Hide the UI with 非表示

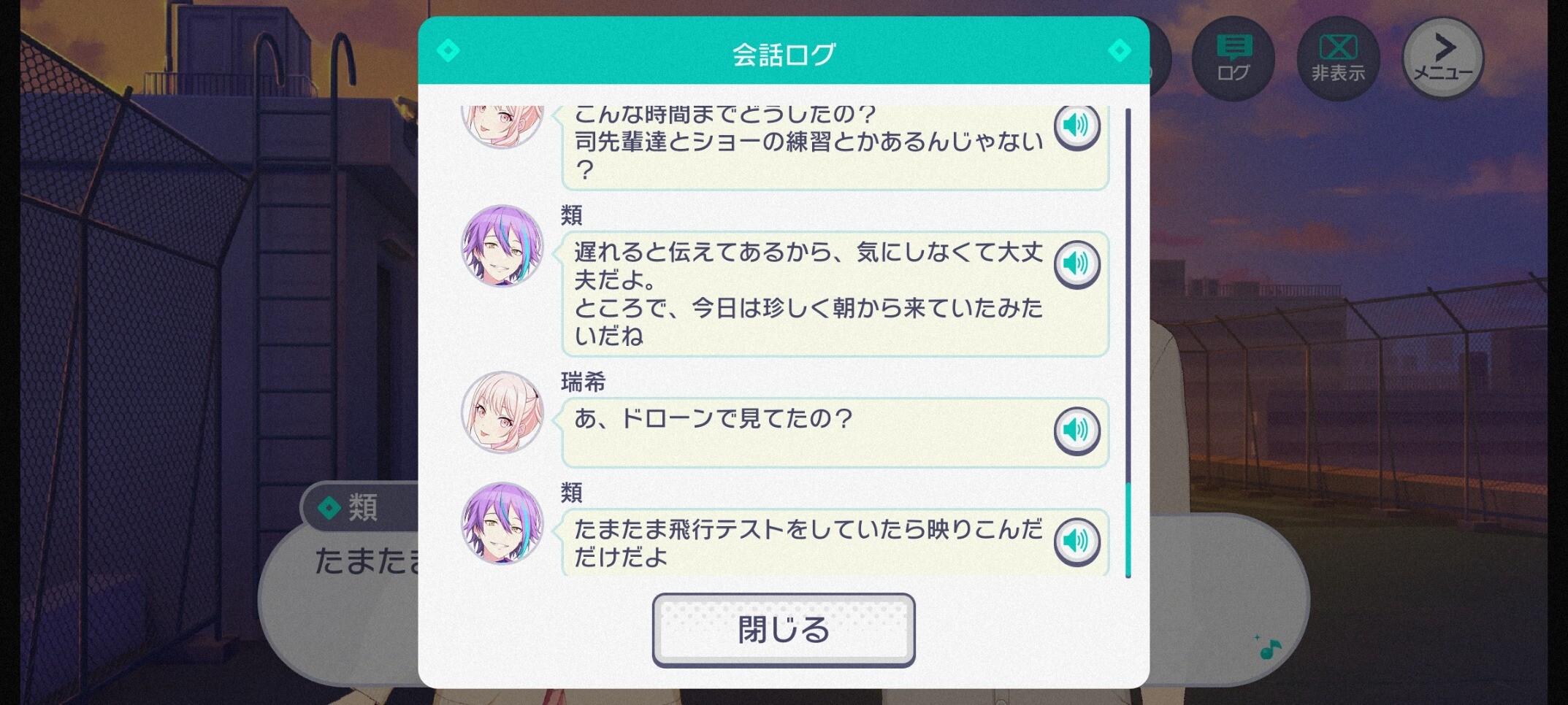(x=1337, y=58)
